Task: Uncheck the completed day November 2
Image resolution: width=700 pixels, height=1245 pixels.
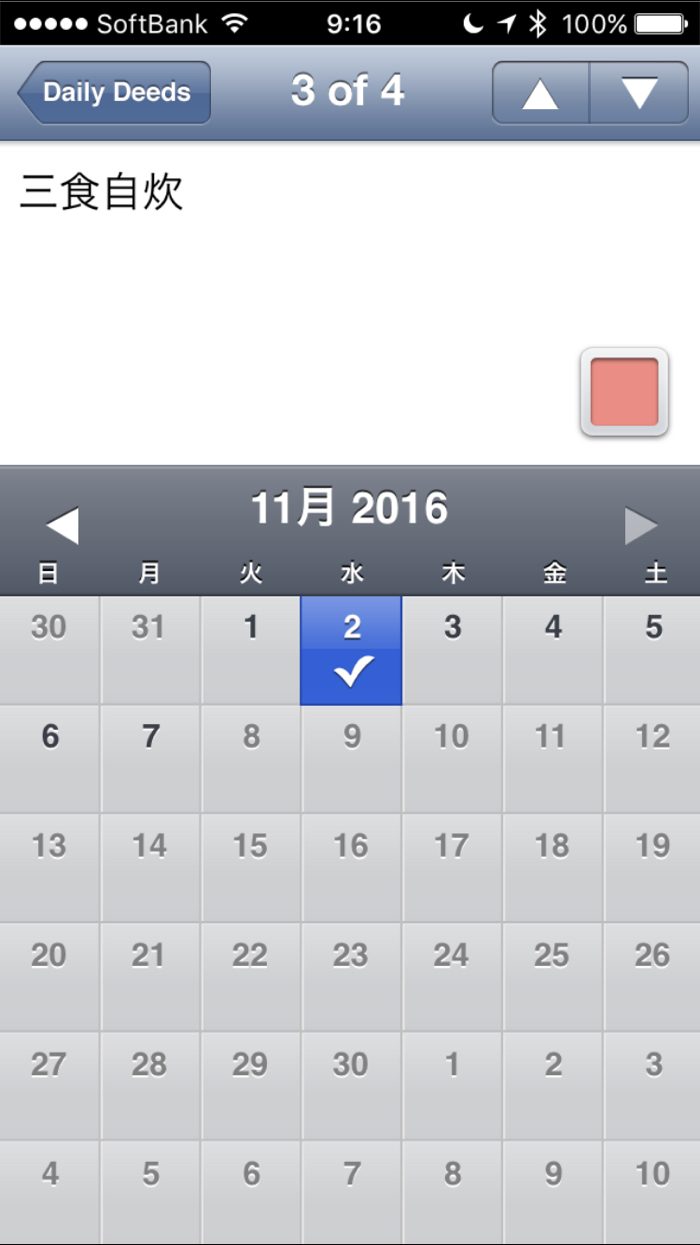Action: click(x=351, y=651)
